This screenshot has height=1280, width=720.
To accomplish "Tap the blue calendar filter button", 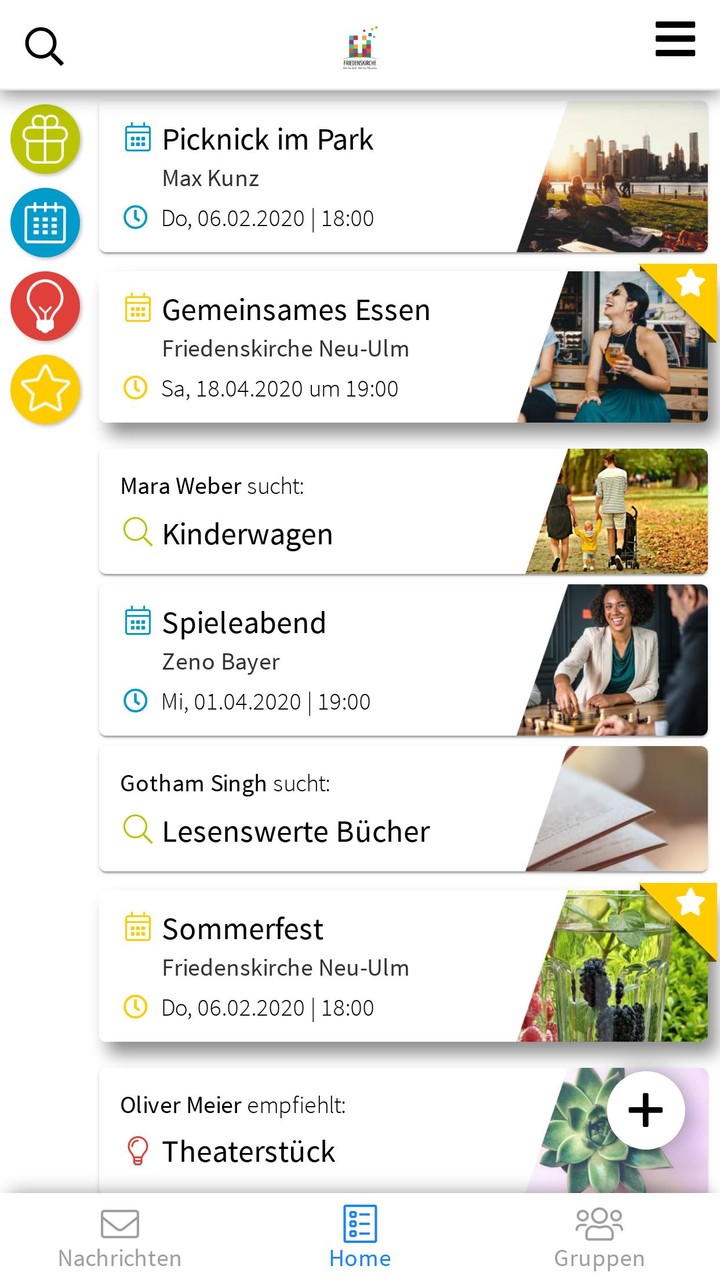I will (45, 222).
